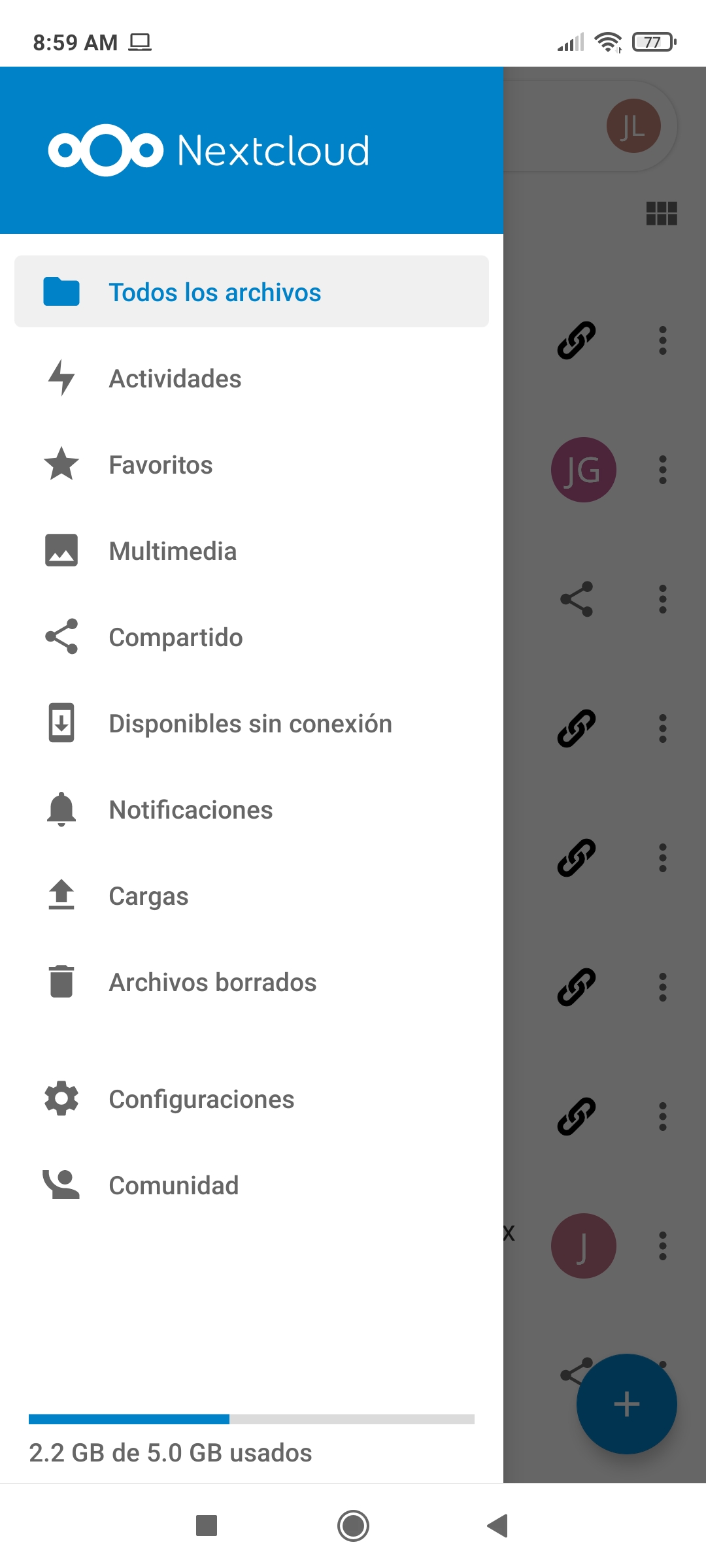Open Multimedia using the picture icon

(x=61, y=551)
